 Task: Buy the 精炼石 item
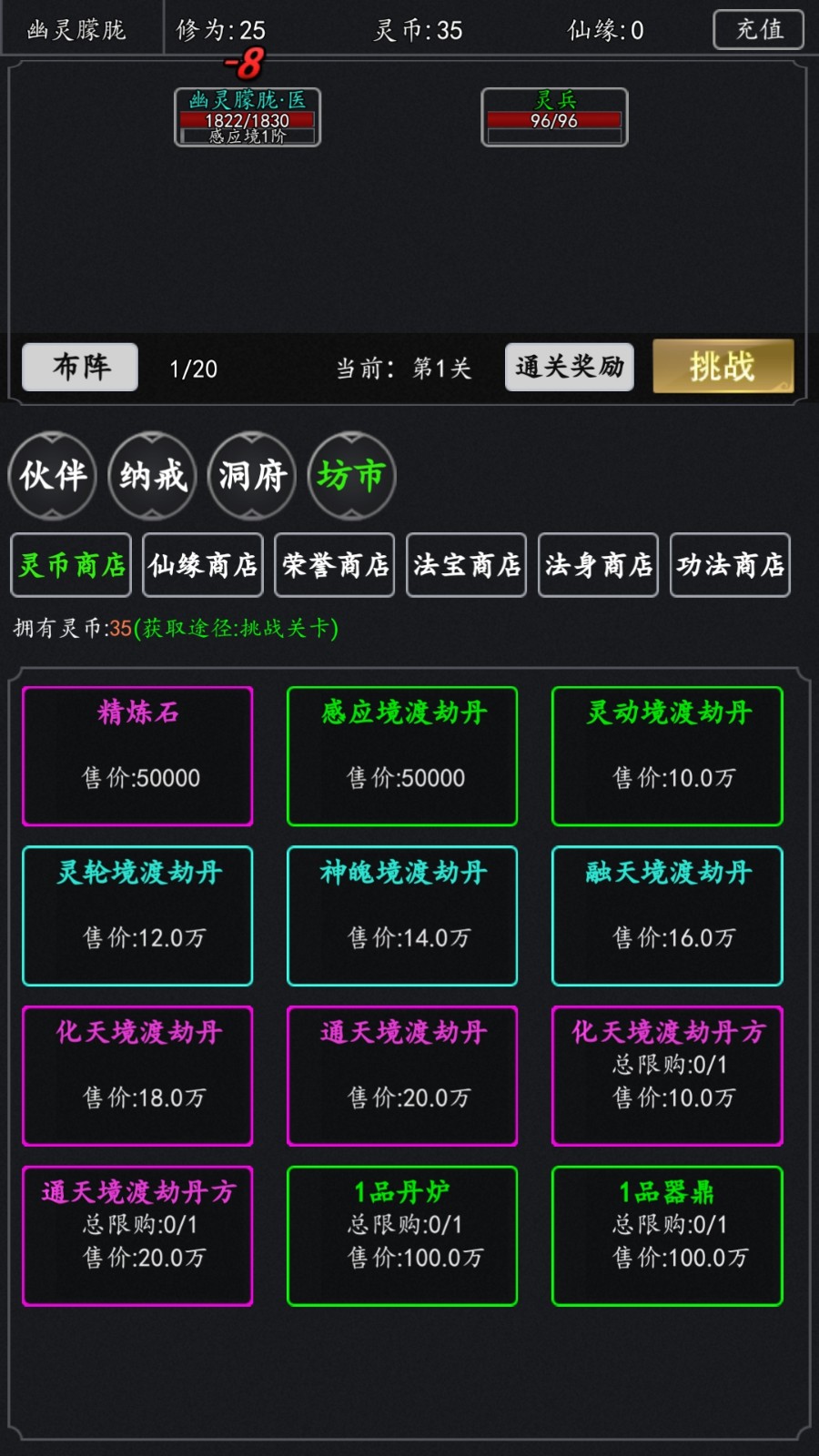tap(137, 756)
